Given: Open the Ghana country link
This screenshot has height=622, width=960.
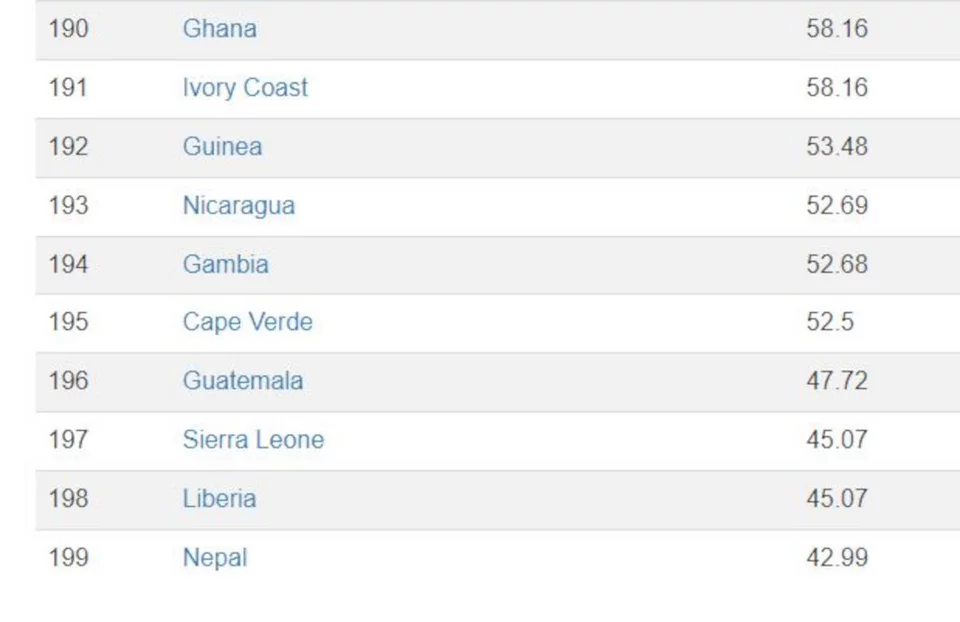Looking at the screenshot, I should click(x=219, y=29).
